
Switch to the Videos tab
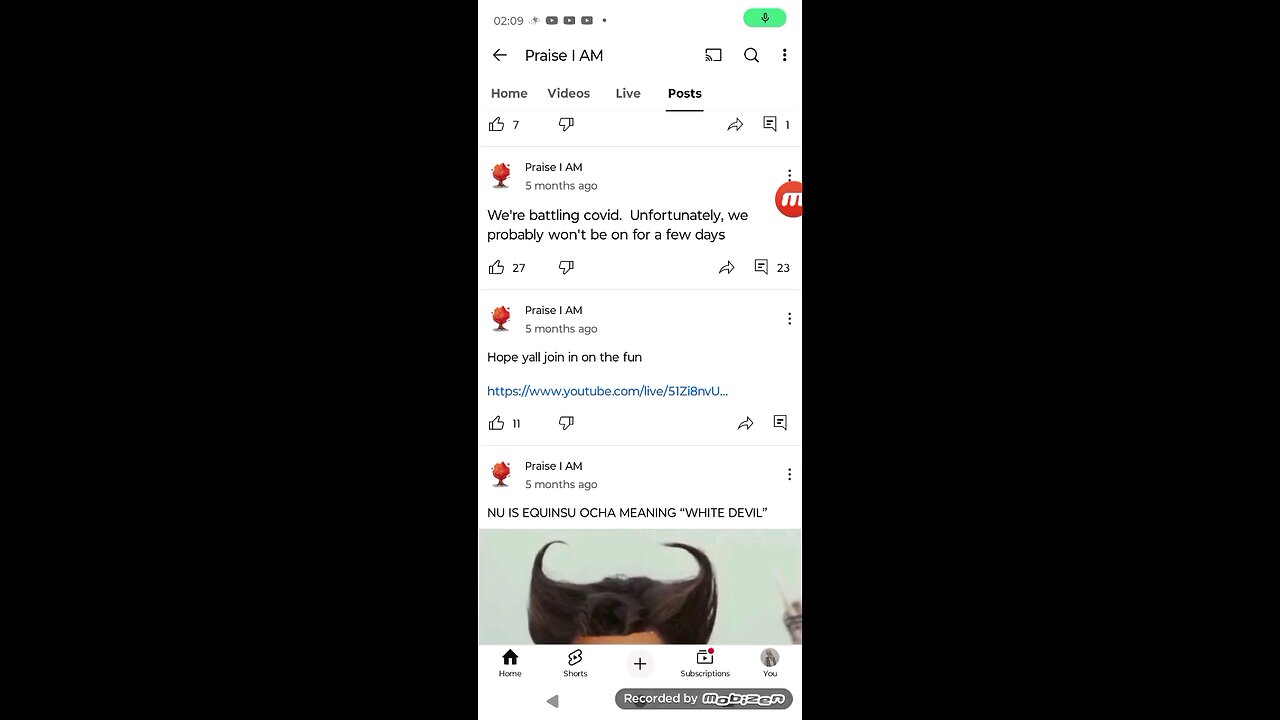pyautogui.click(x=568, y=93)
